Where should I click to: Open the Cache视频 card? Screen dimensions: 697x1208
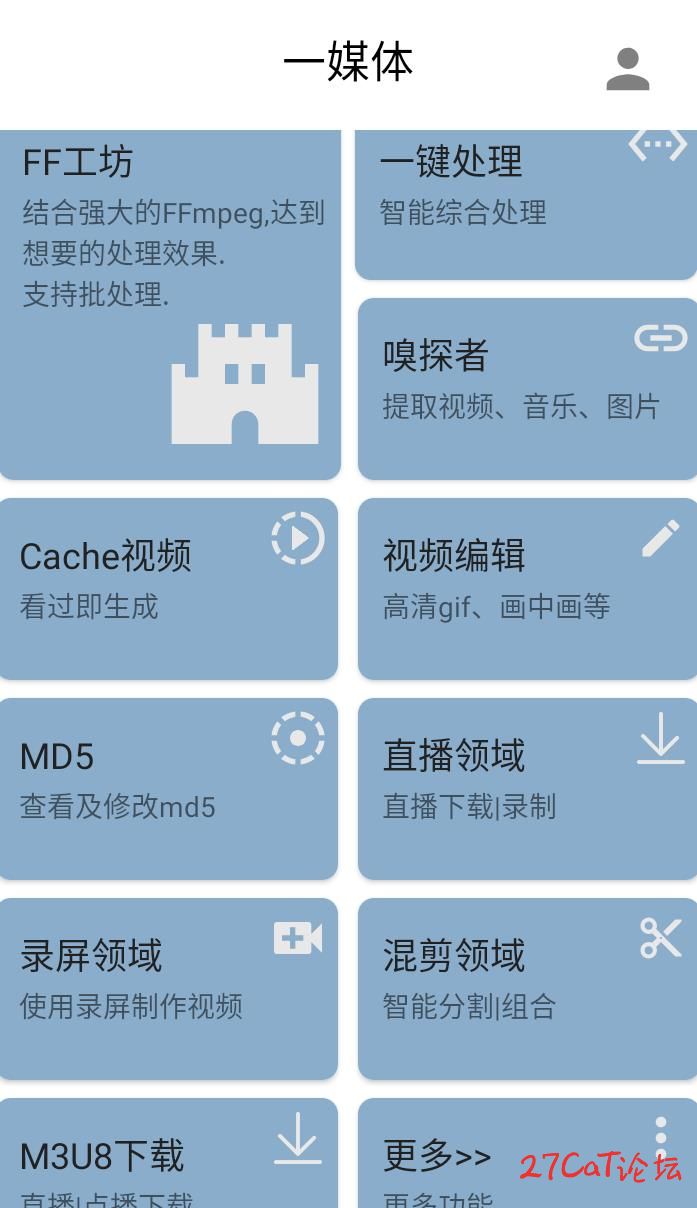[x=168, y=588]
